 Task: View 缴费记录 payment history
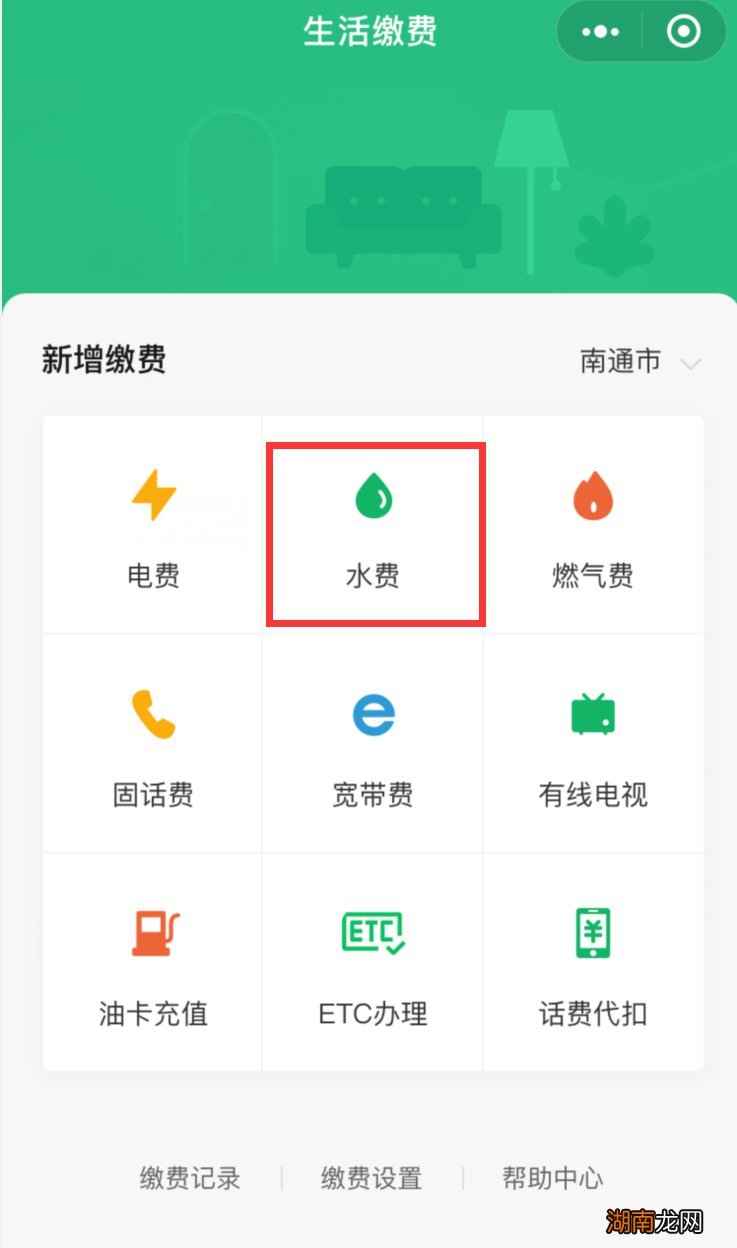(x=190, y=1178)
